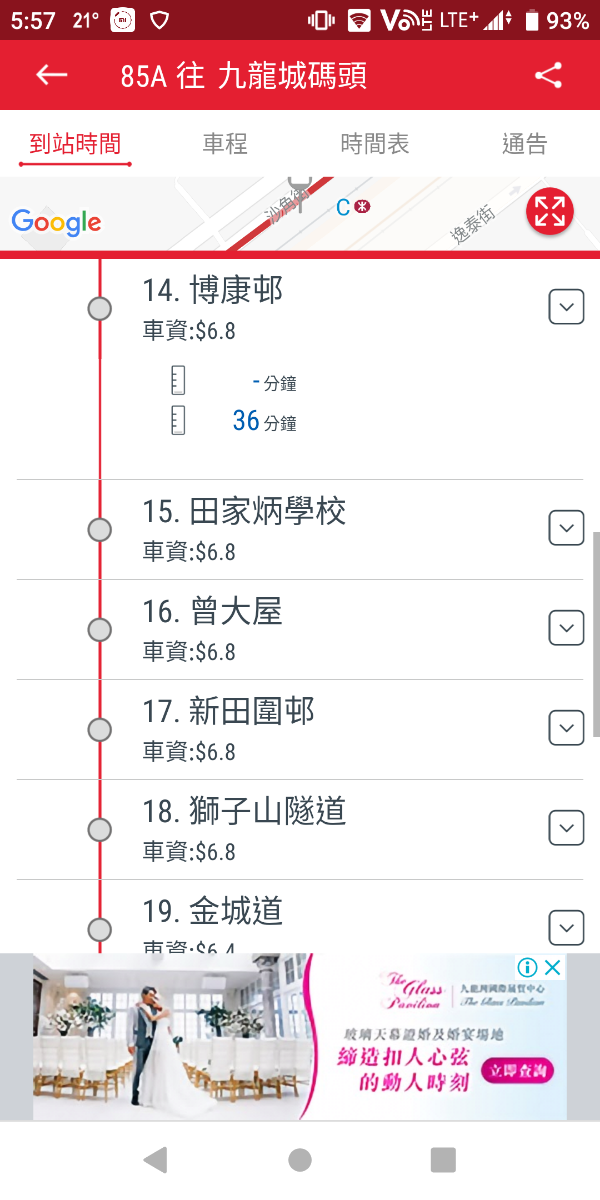This screenshot has height=1200, width=600.
Task: Switch to the 車程 tab
Action: pyautogui.click(x=225, y=144)
